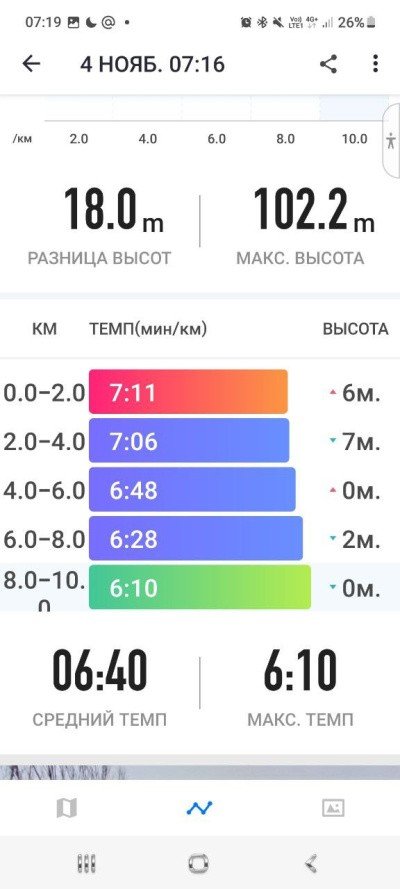This screenshot has height=889, width=400.
Task: Select the chart tab
Action: click(199, 807)
